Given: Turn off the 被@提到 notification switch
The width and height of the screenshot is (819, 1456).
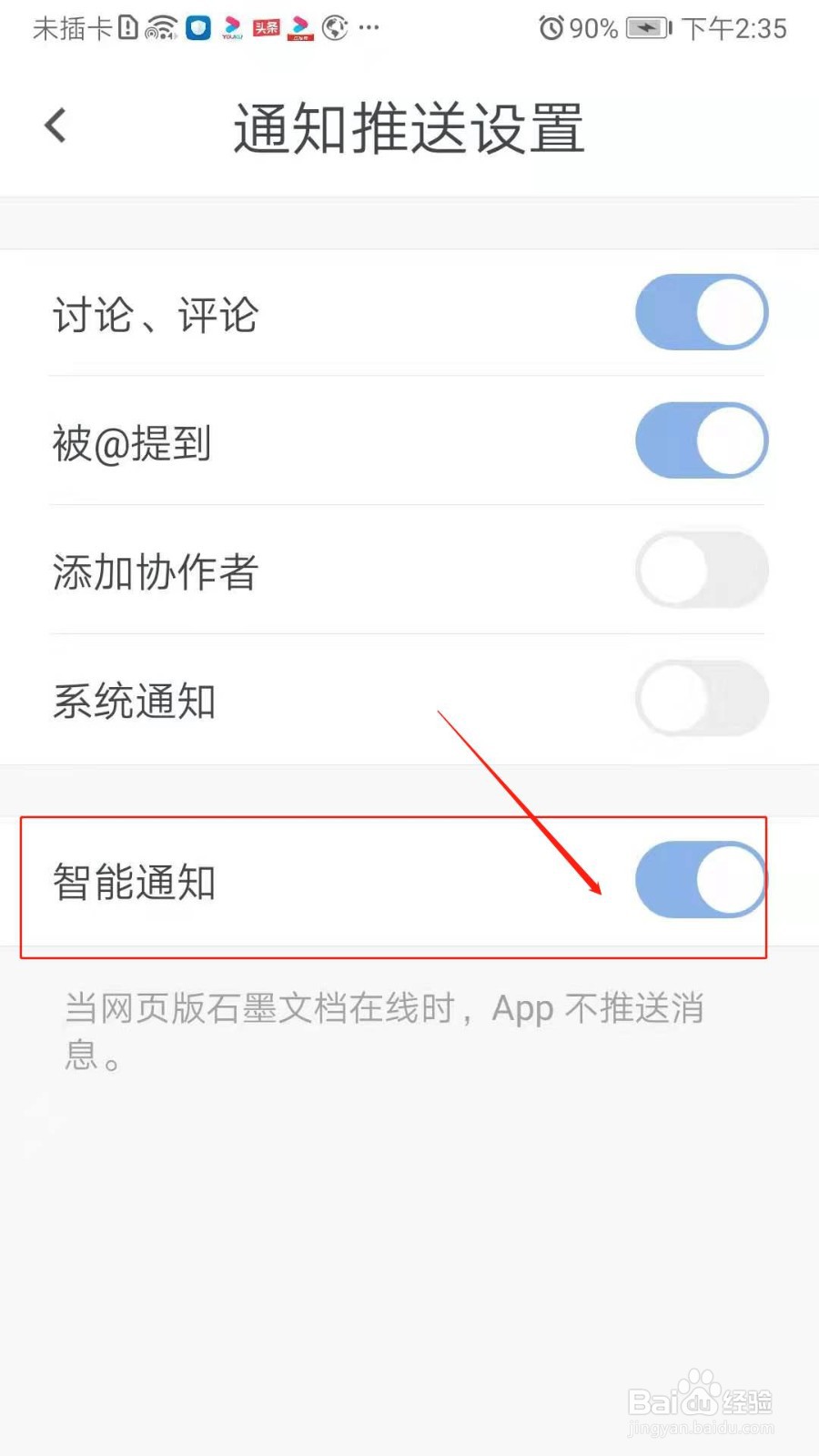Looking at the screenshot, I should (x=701, y=441).
